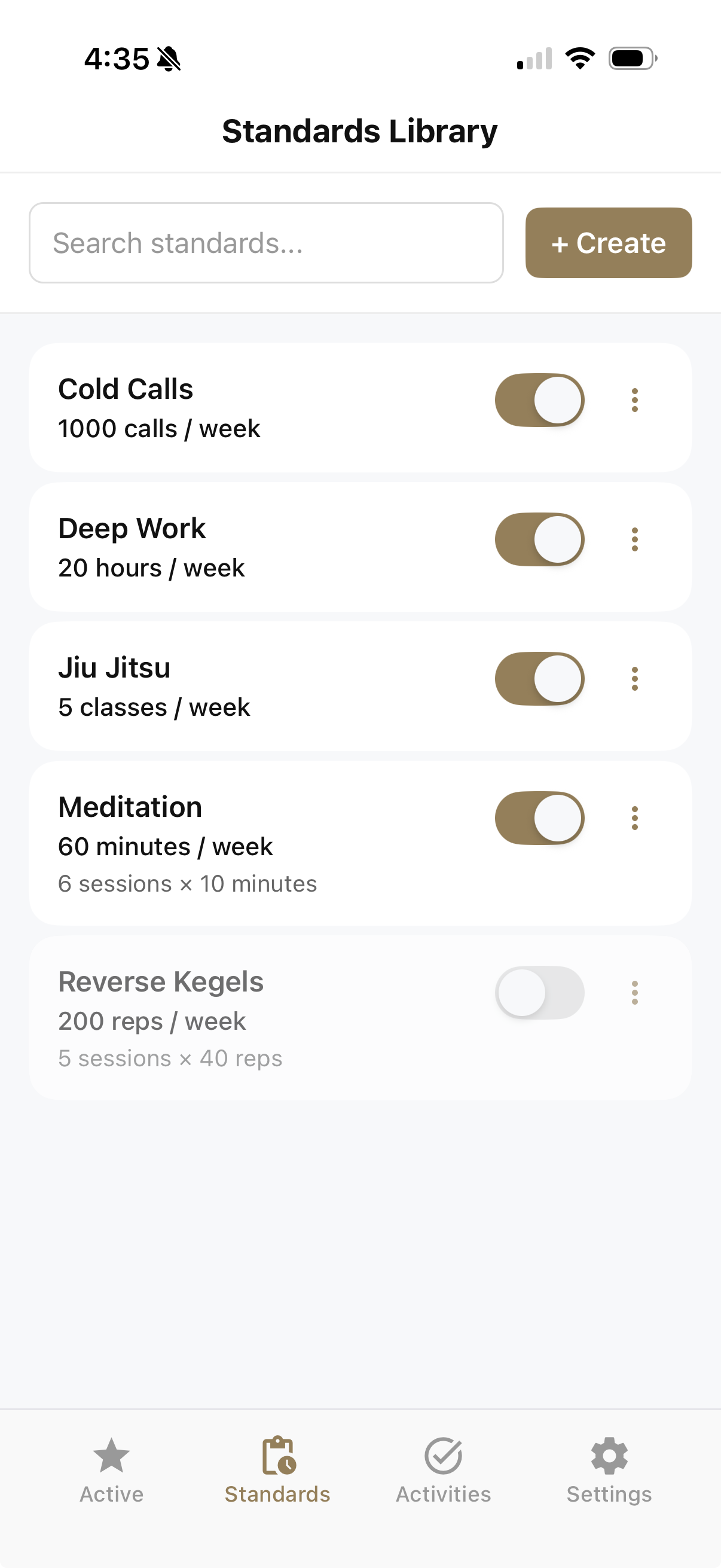This screenshot has width=721, height=1568.
Task: Open the Meditation options menu icon
Action: [x=634, y=819]
